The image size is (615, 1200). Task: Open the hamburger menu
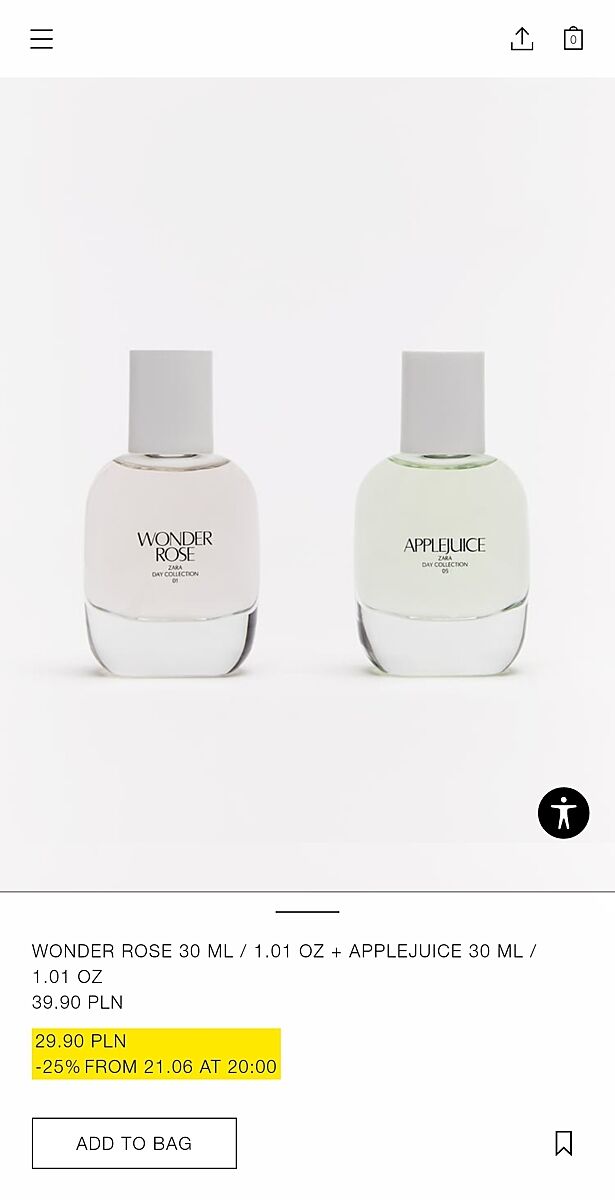click(41, 39)
